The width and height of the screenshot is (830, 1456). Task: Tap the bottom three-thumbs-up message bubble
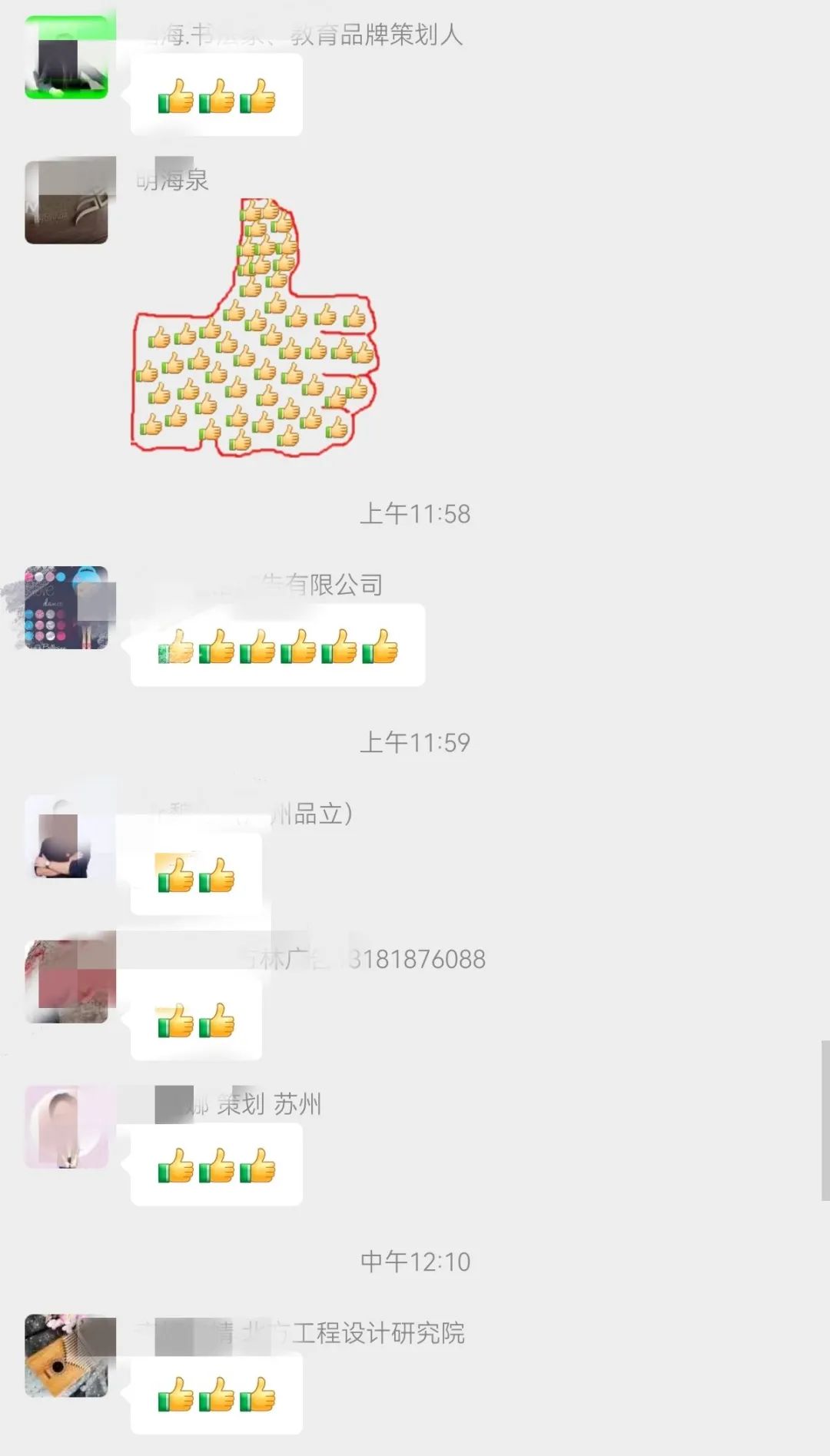(217, 1395)
